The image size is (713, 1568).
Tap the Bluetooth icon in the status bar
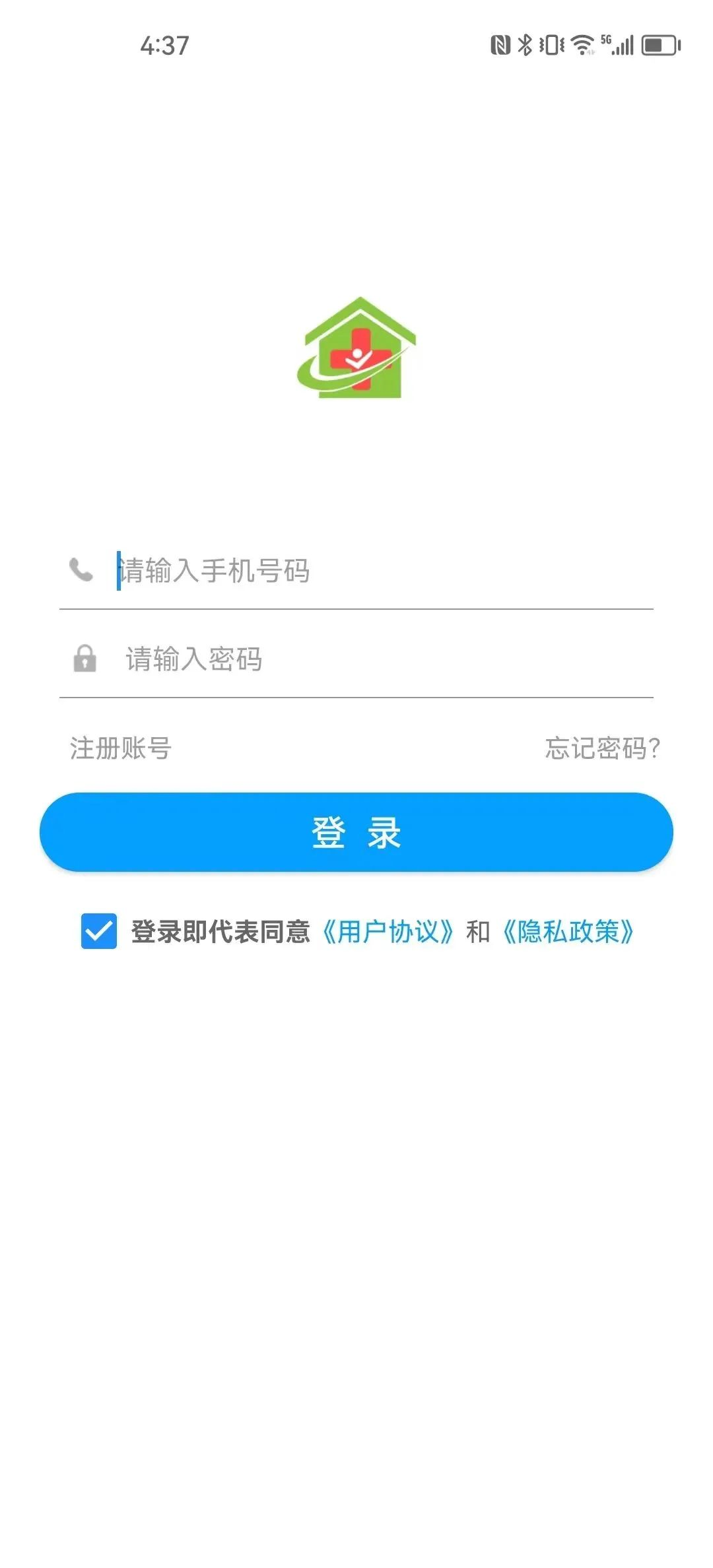click(526, 45)
